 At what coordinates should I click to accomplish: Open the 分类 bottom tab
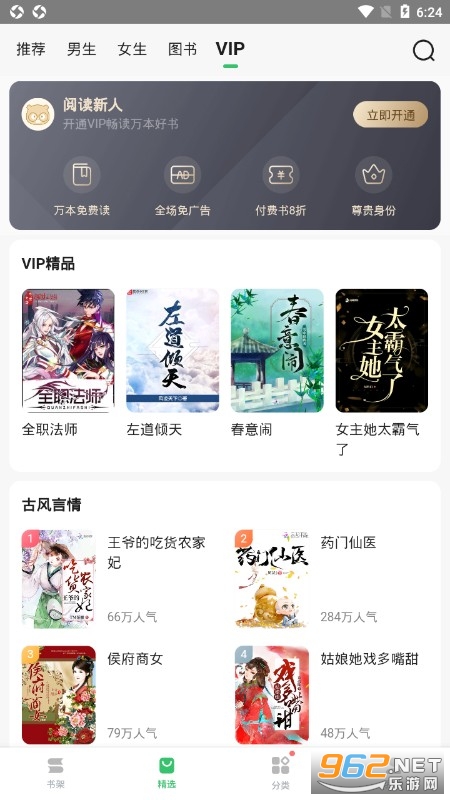[x=281, y=773]
